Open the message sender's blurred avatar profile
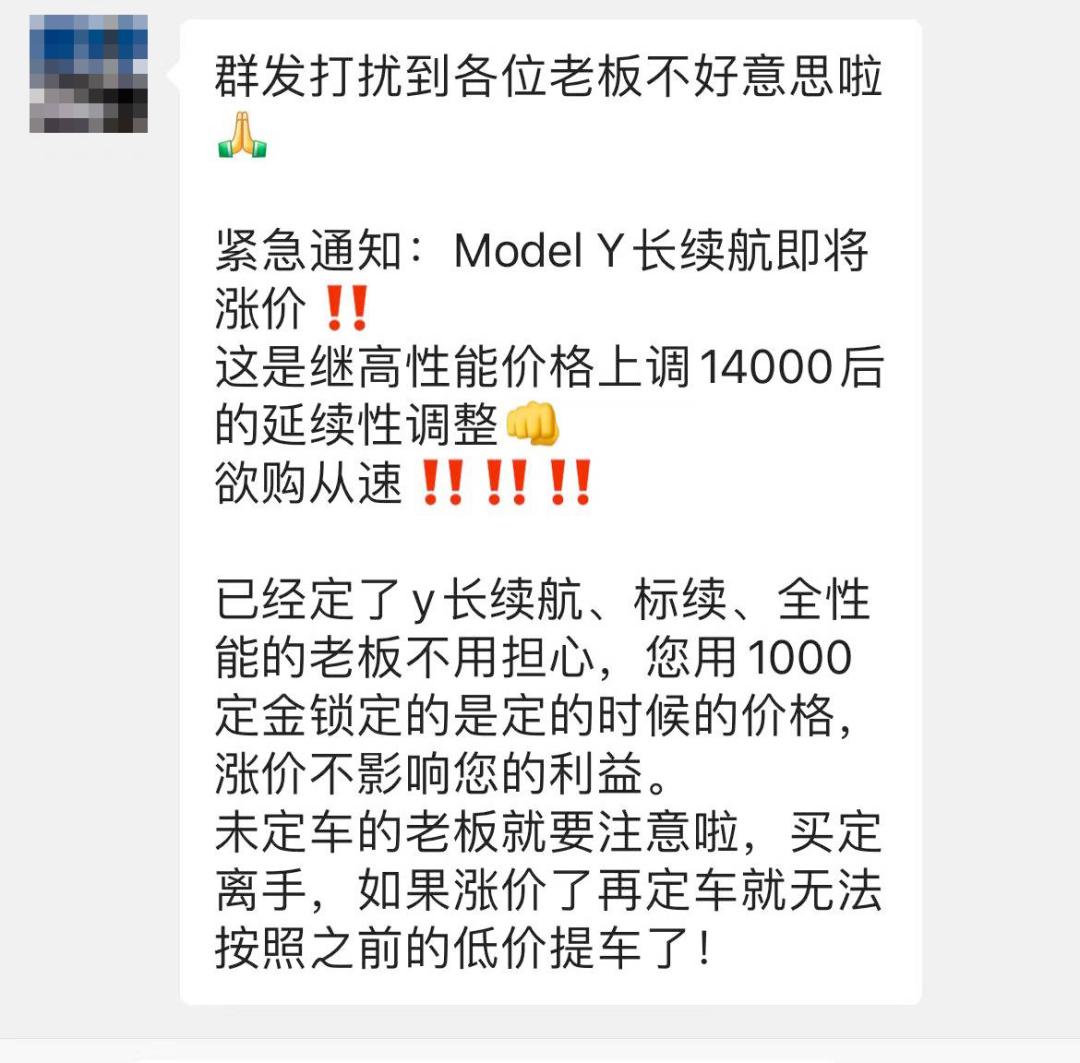1080x1063 pixels. tap(88, 74)
